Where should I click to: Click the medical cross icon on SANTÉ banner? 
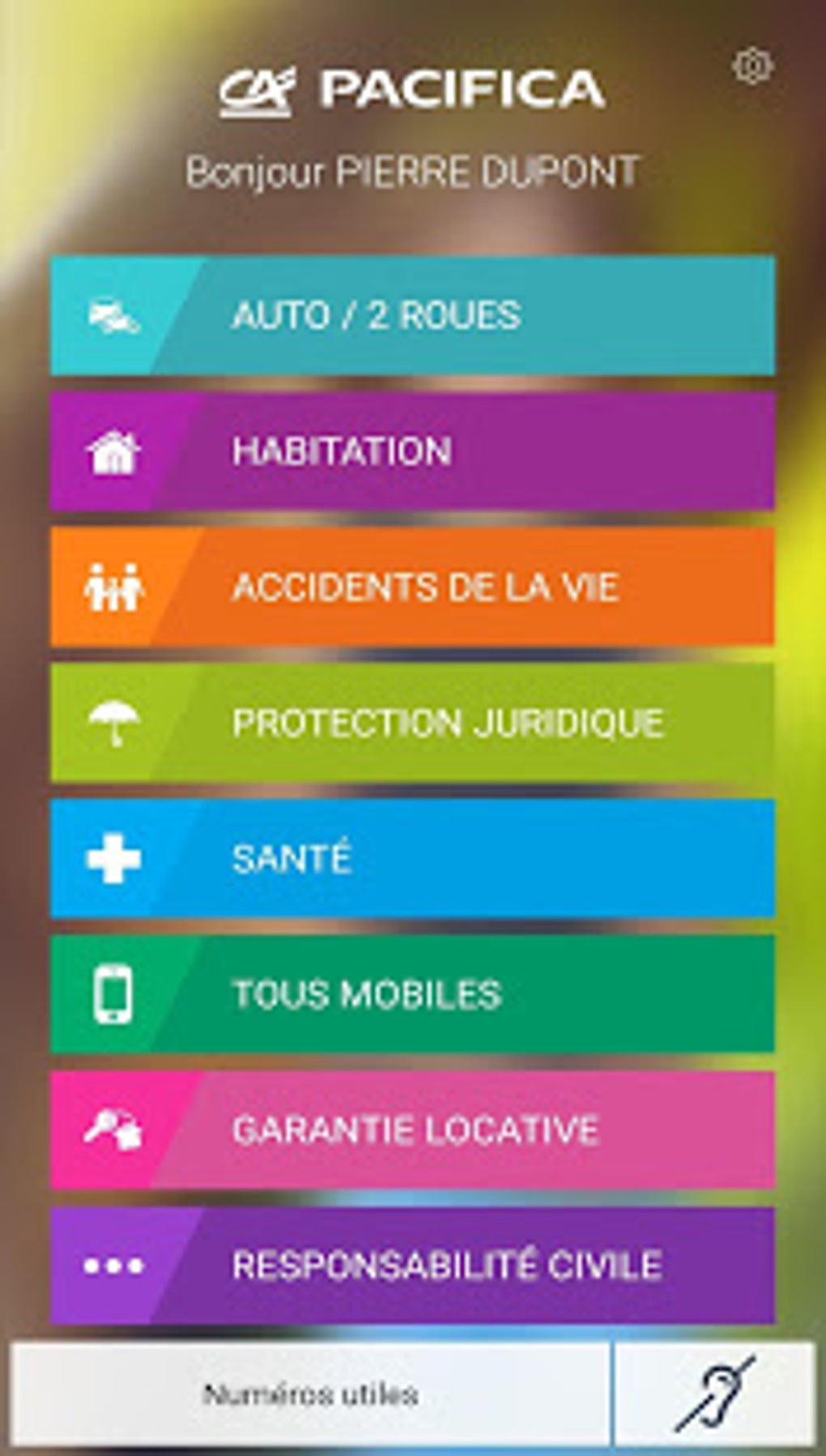[114, 858]
